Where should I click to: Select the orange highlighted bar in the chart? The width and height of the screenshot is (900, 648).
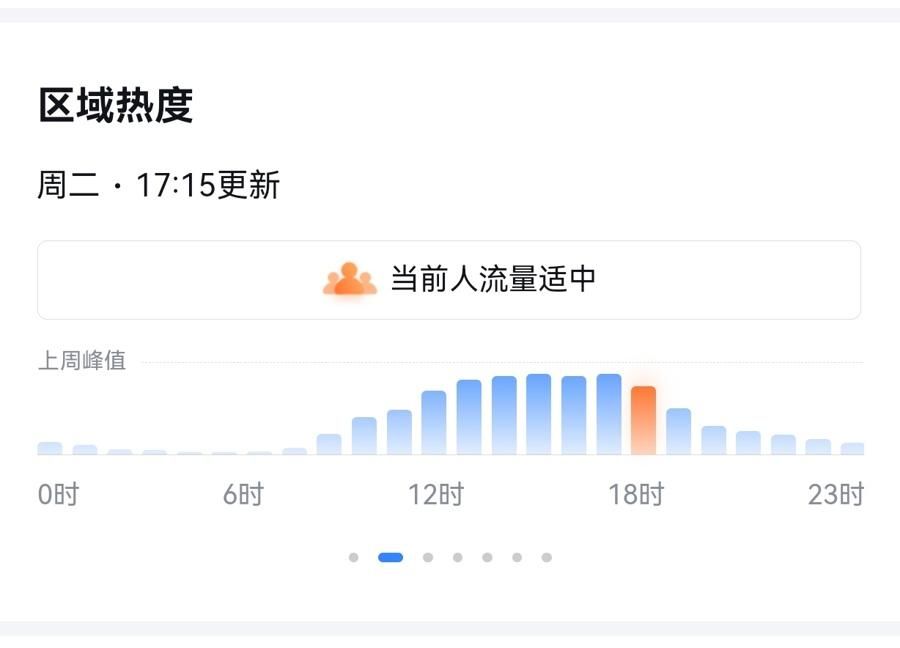[643, 420]
